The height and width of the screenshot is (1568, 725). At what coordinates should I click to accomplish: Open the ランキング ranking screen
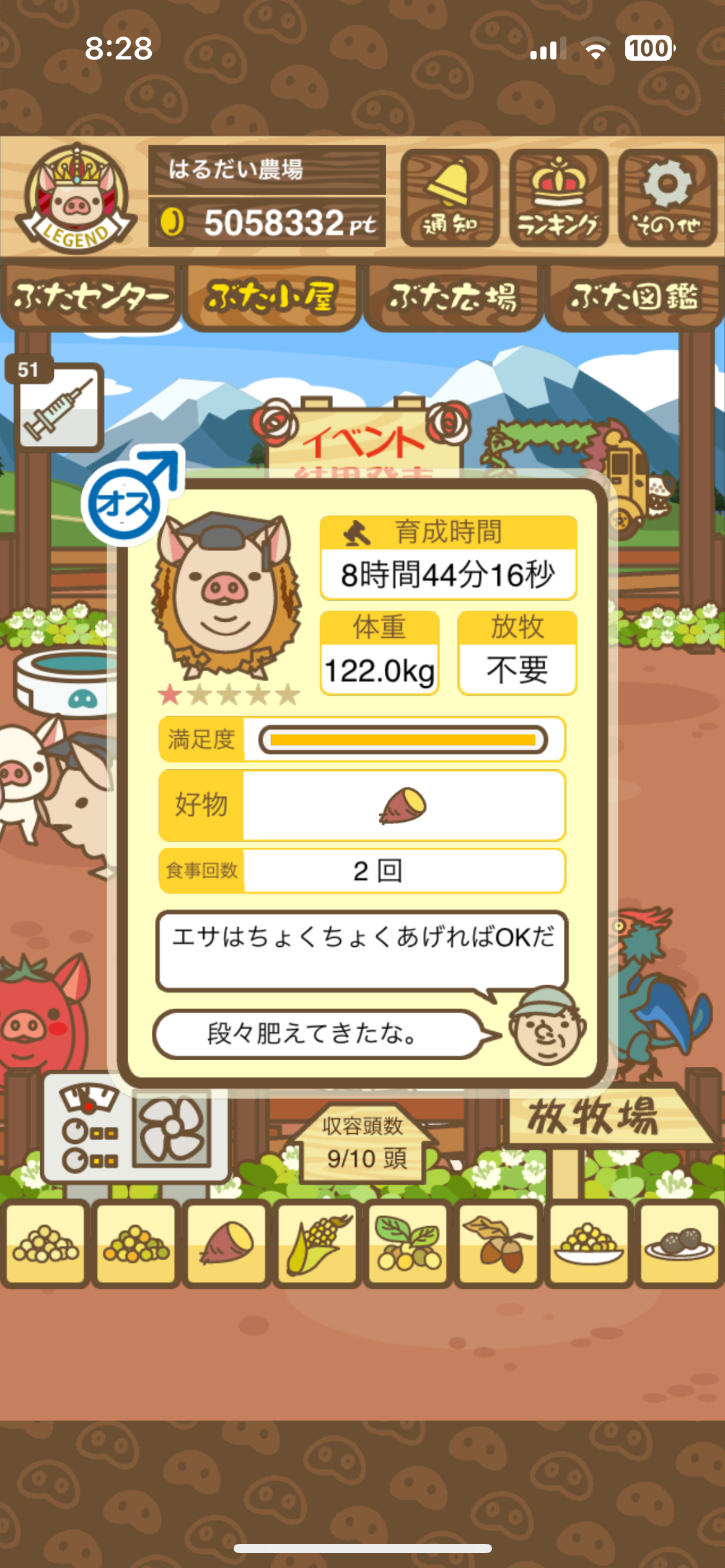click(x=558, y=198)
